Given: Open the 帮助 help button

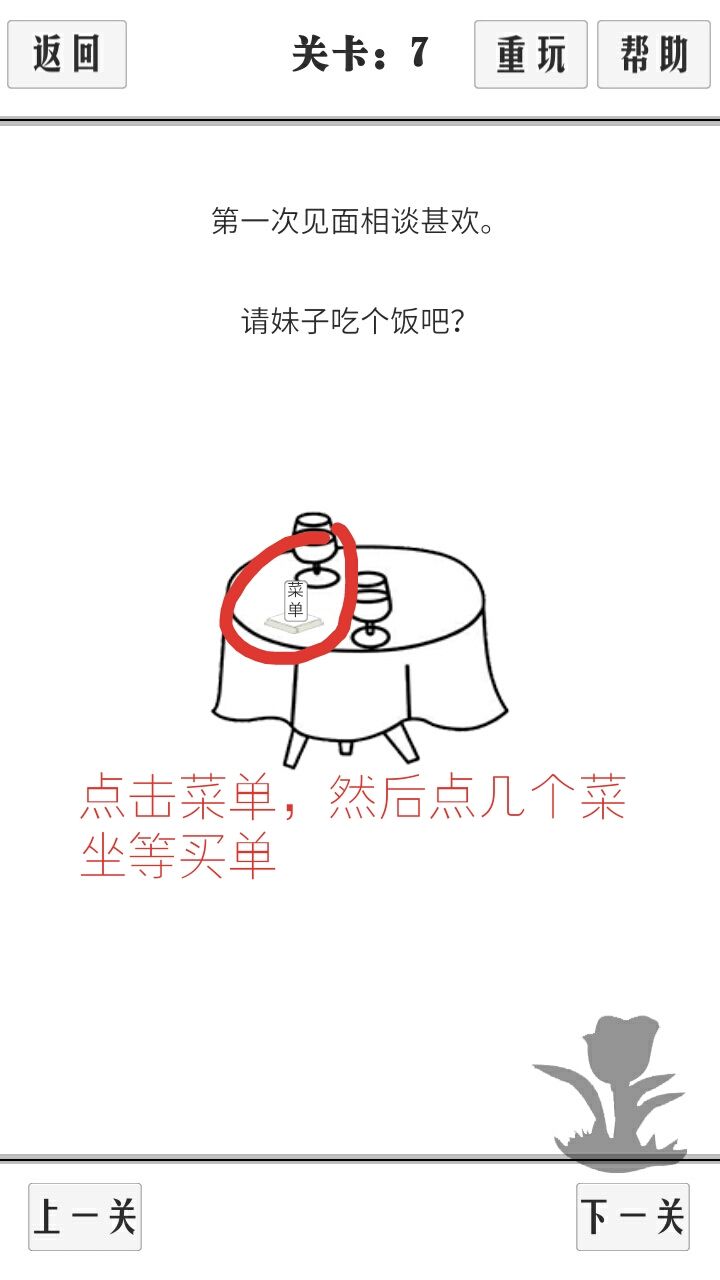Looking at the screenshot, I should click(653, 54).
